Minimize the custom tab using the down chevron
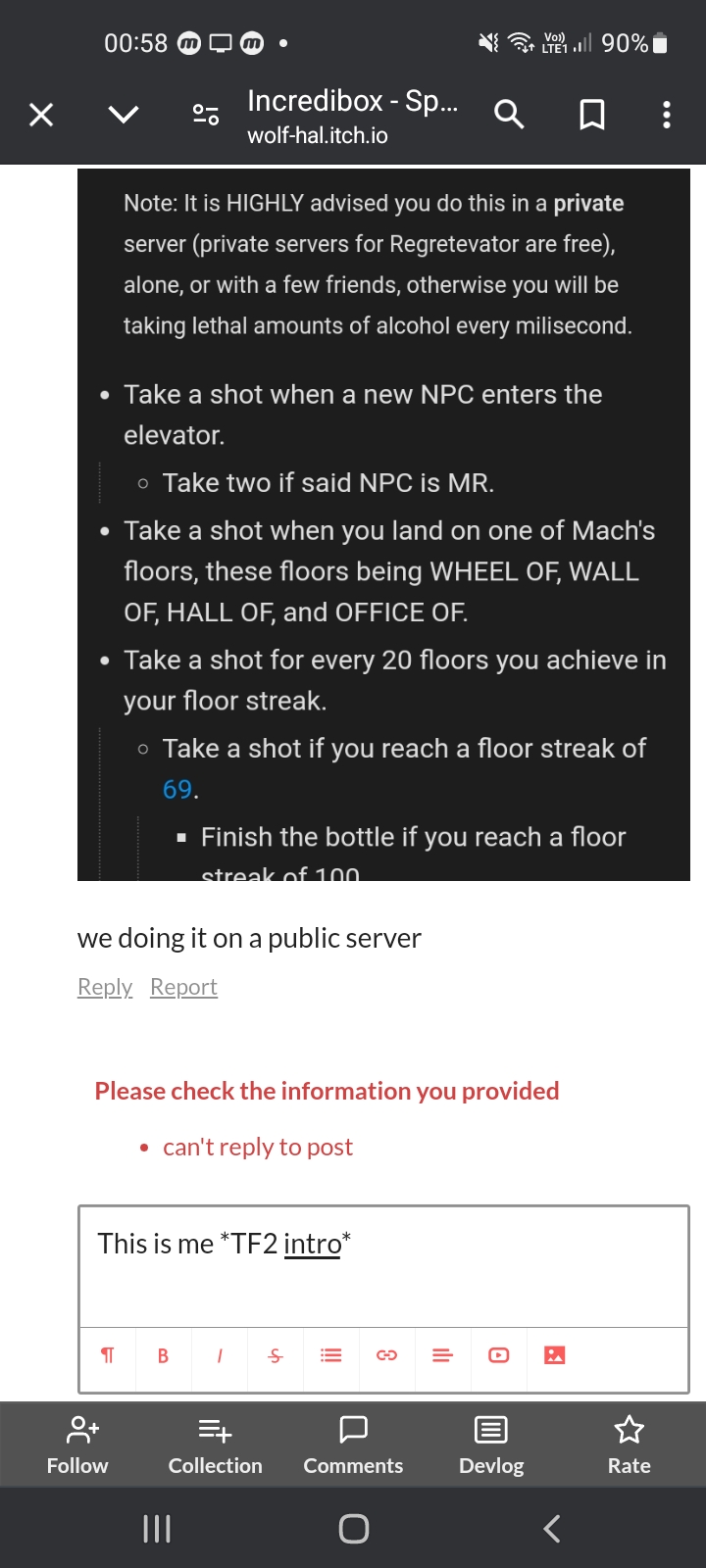The width and height of the screenshot is (706, 1568). 124,115
